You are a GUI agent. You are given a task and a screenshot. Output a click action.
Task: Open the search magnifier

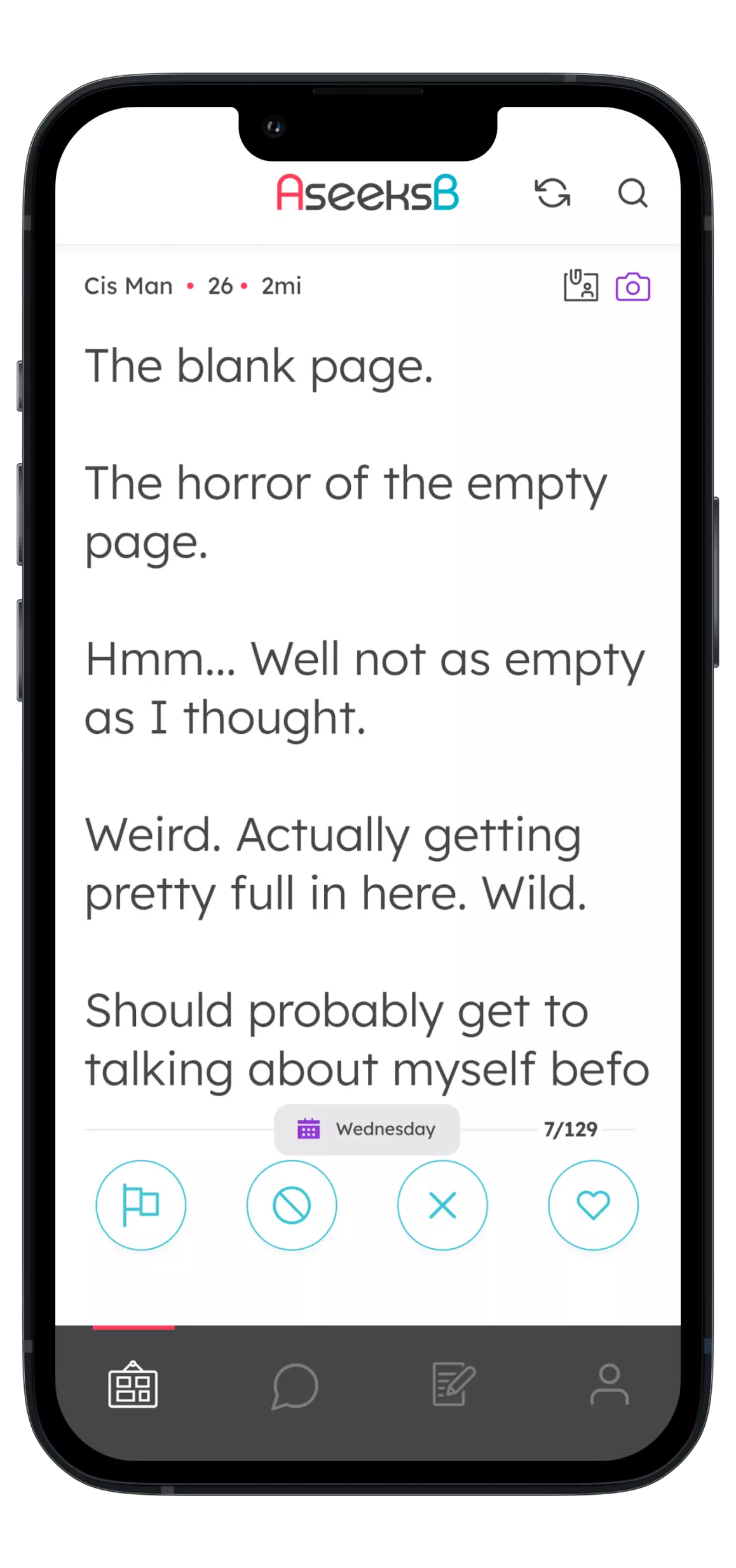pyautogui.click(x=632, y=193)
